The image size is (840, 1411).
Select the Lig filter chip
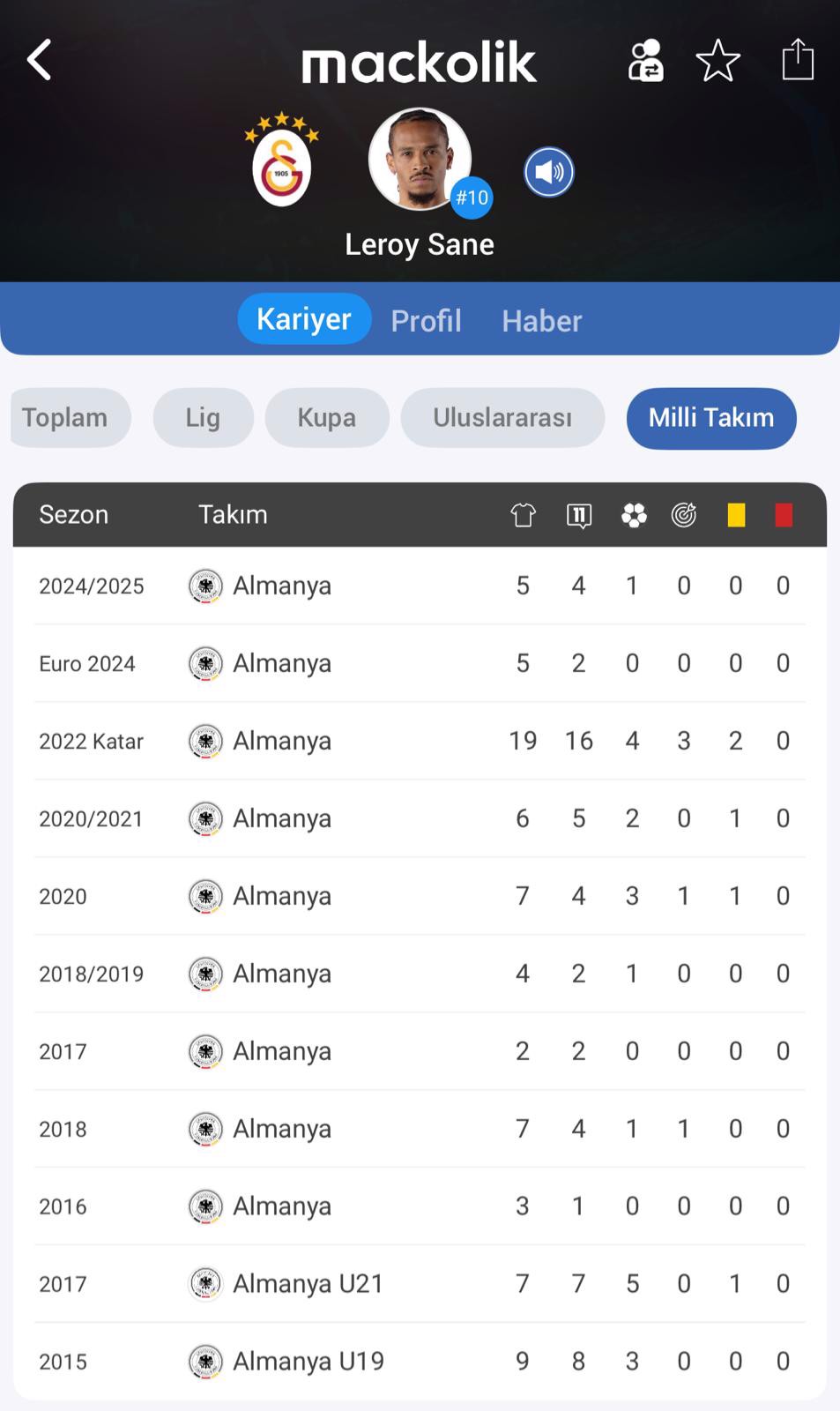[203, 417]
